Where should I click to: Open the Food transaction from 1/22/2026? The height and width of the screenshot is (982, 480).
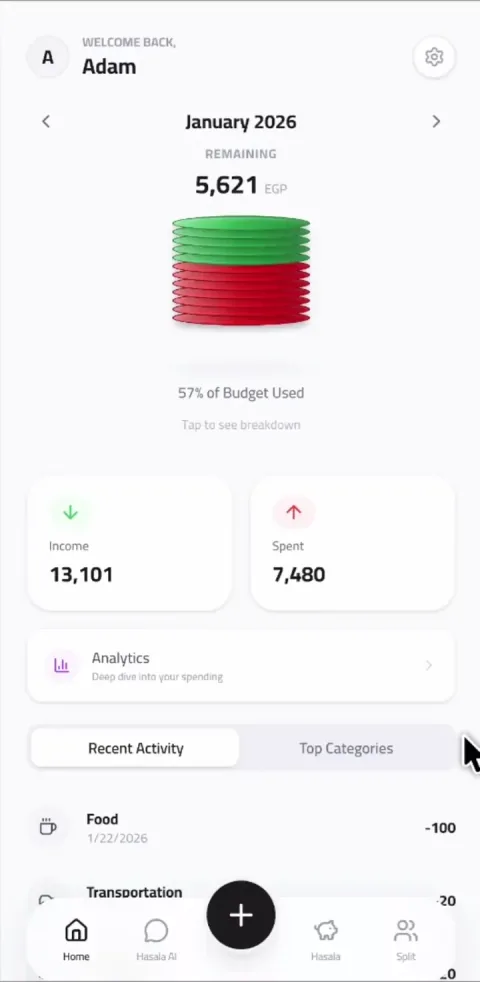click(241, 828)
